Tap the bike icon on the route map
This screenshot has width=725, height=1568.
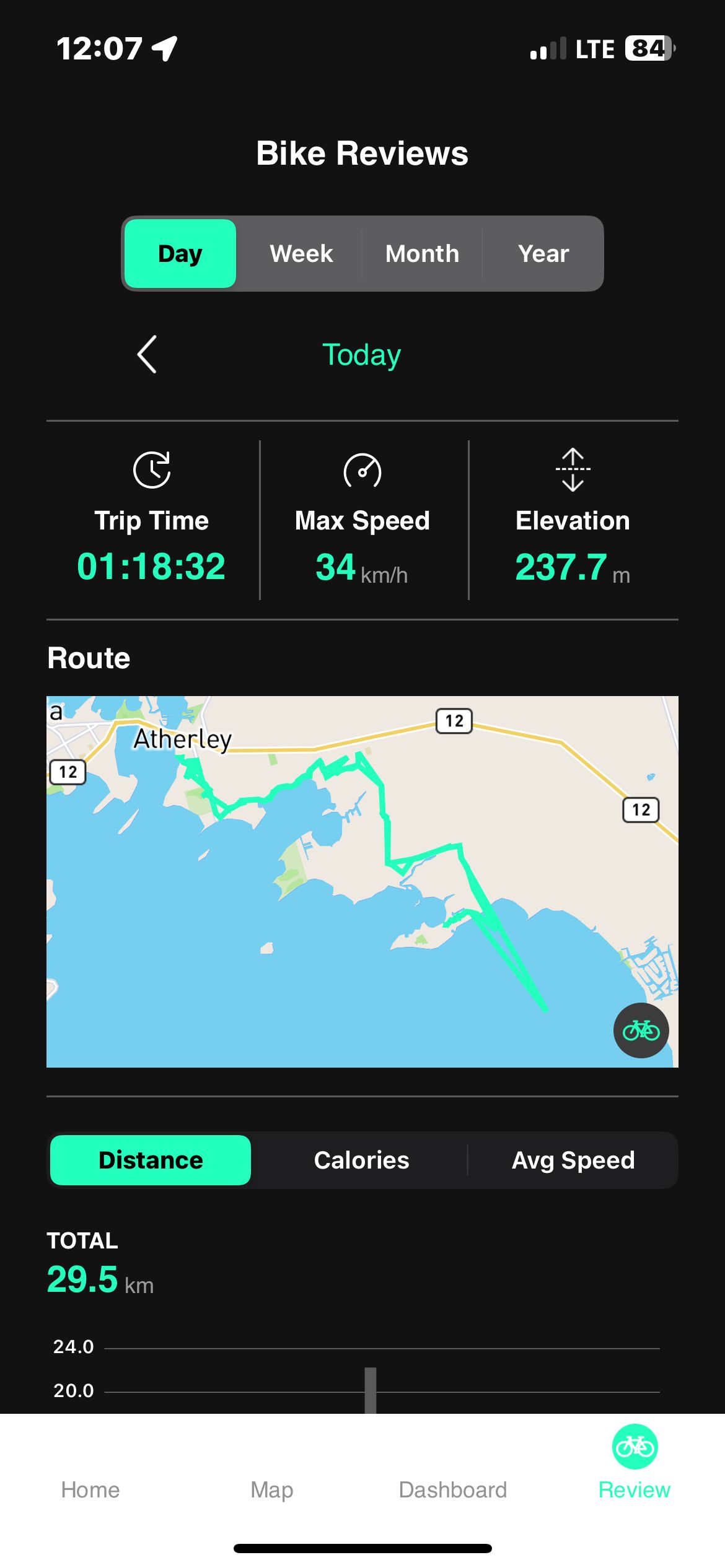(x=641, y=1030)
